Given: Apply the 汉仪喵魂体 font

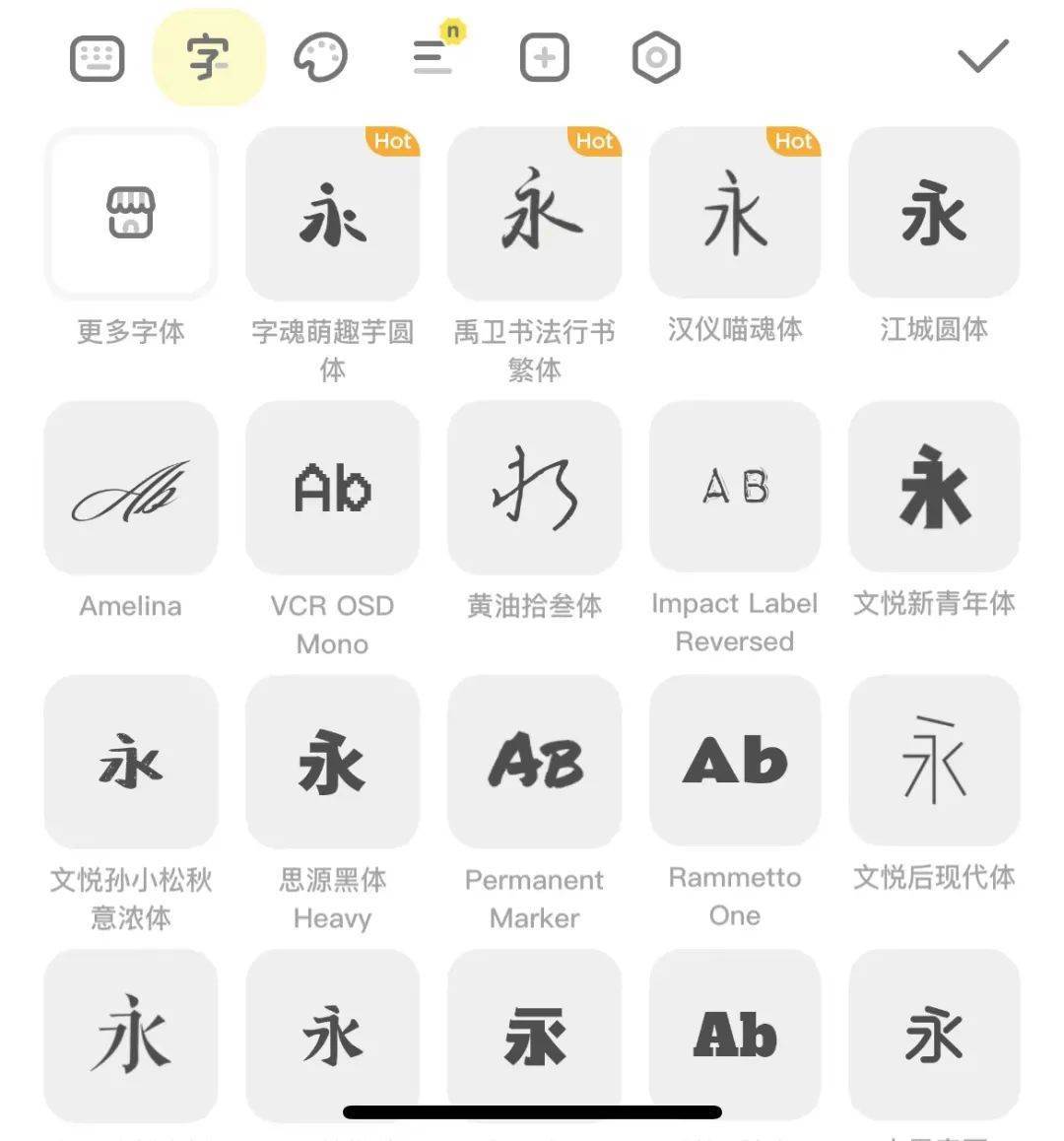Looking at the screenshot, I should pyautogui.click(x=735, y=214).
